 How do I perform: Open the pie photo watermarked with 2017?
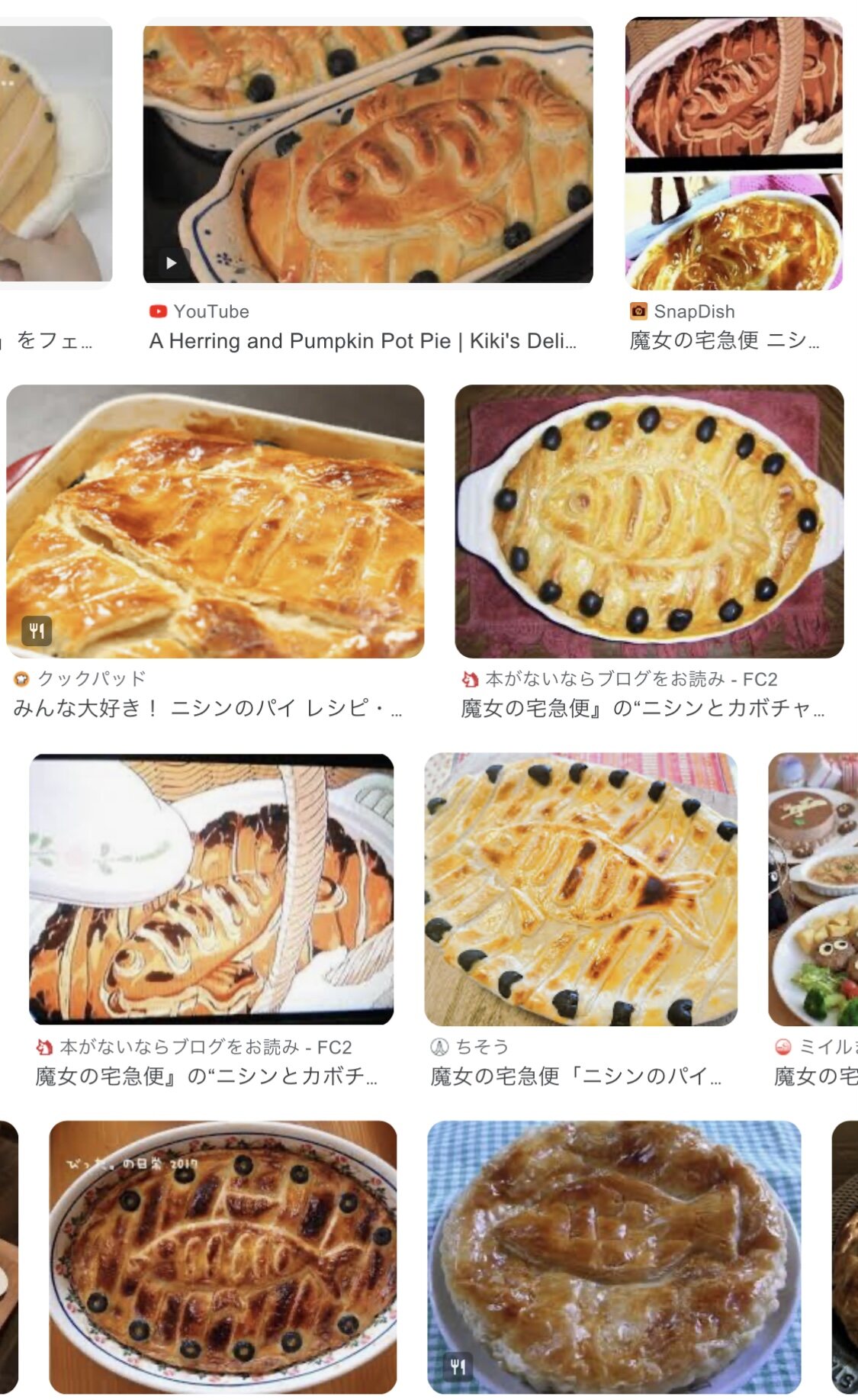coord(223,1257)
